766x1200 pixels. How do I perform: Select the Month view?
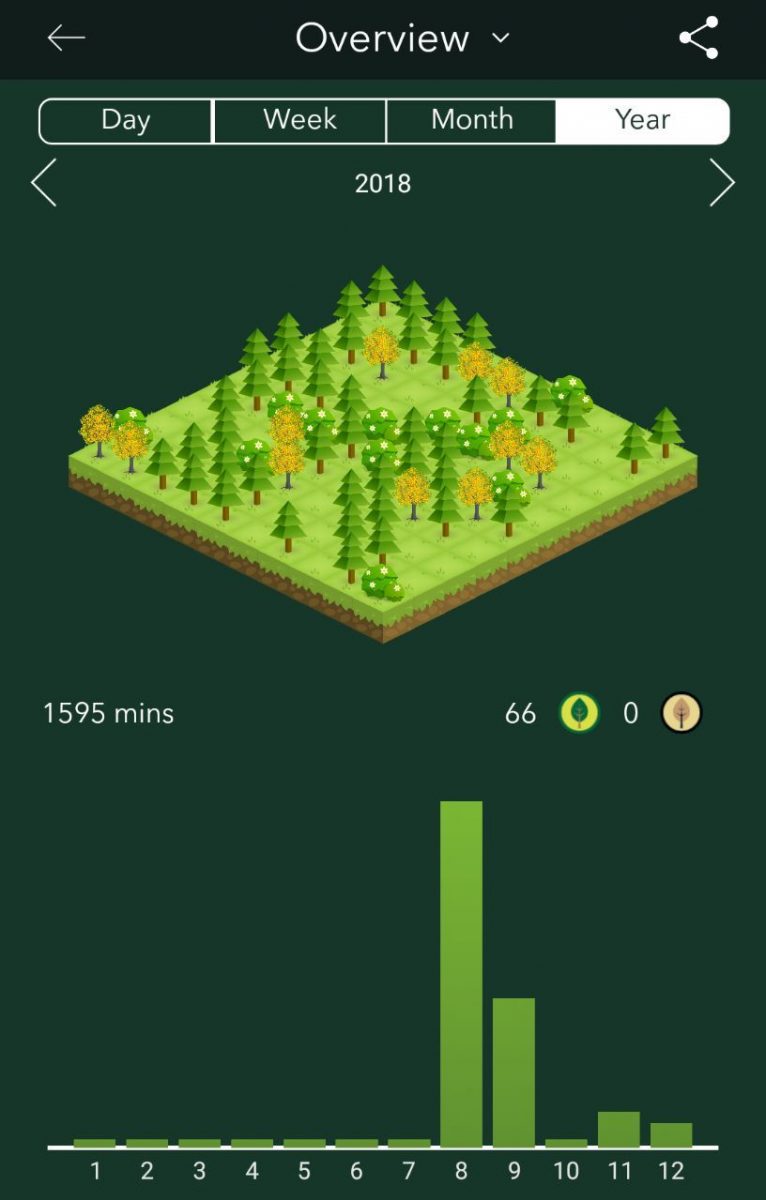tap(470, 120)
